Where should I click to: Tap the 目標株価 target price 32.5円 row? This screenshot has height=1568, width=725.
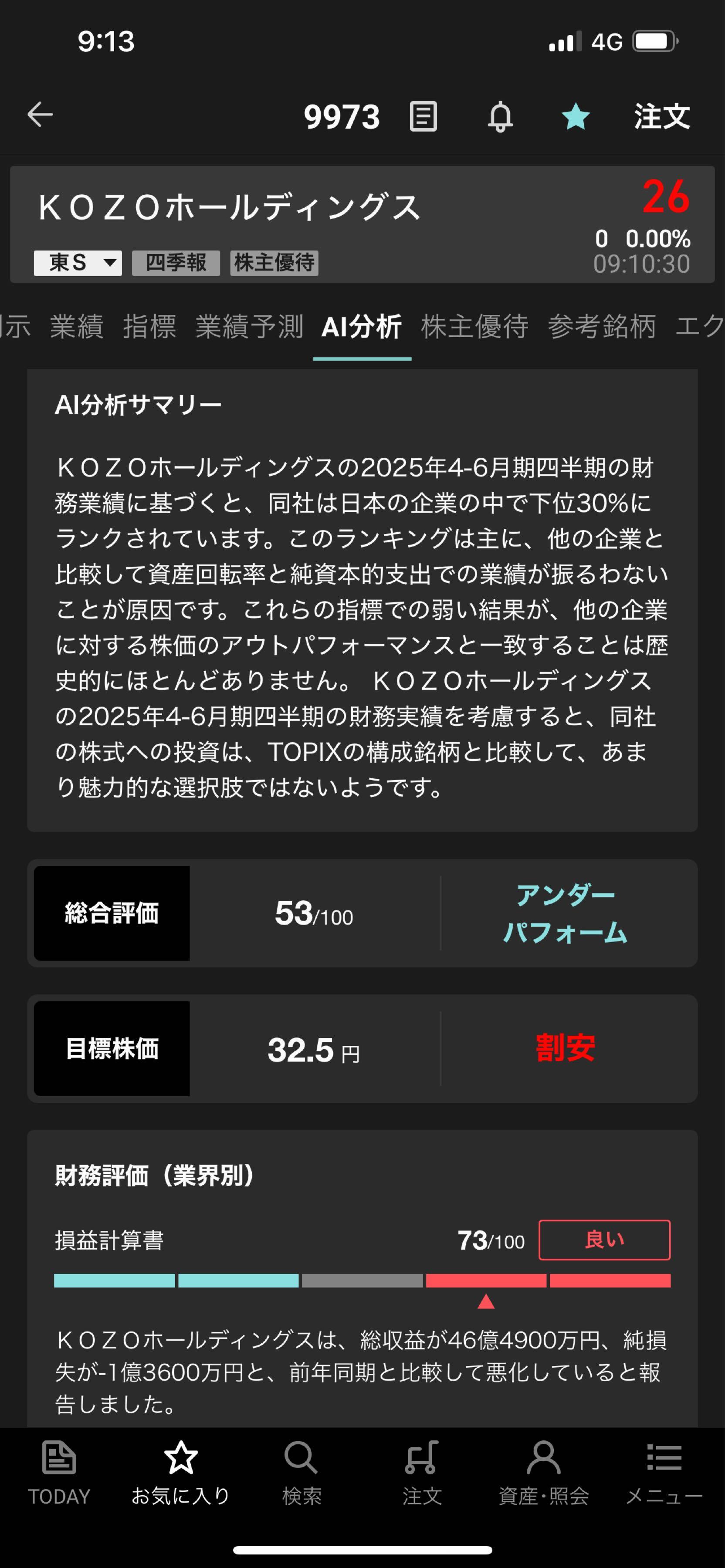point(362,1048)
